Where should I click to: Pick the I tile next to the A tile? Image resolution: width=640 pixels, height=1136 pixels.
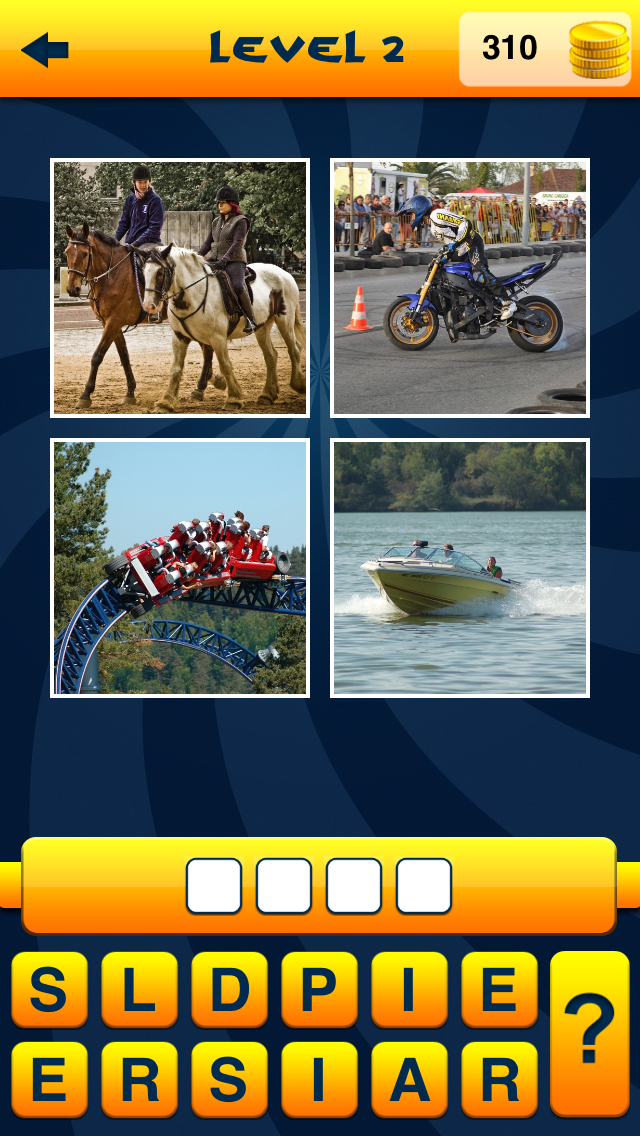pyautogui.click(x=320, y=1079)
